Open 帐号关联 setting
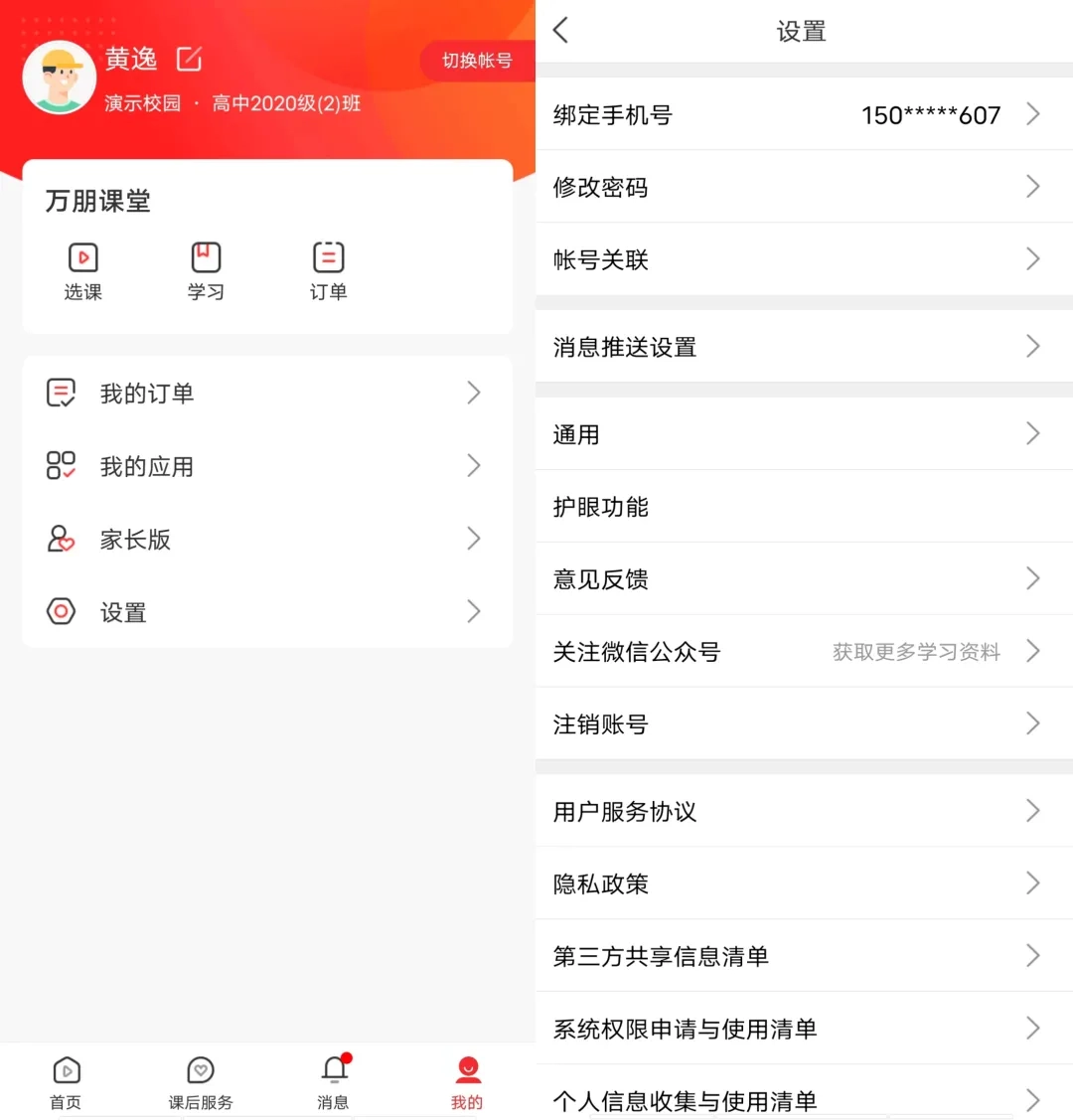The width and height of the screenshot is (1073, 1120). 803,259
